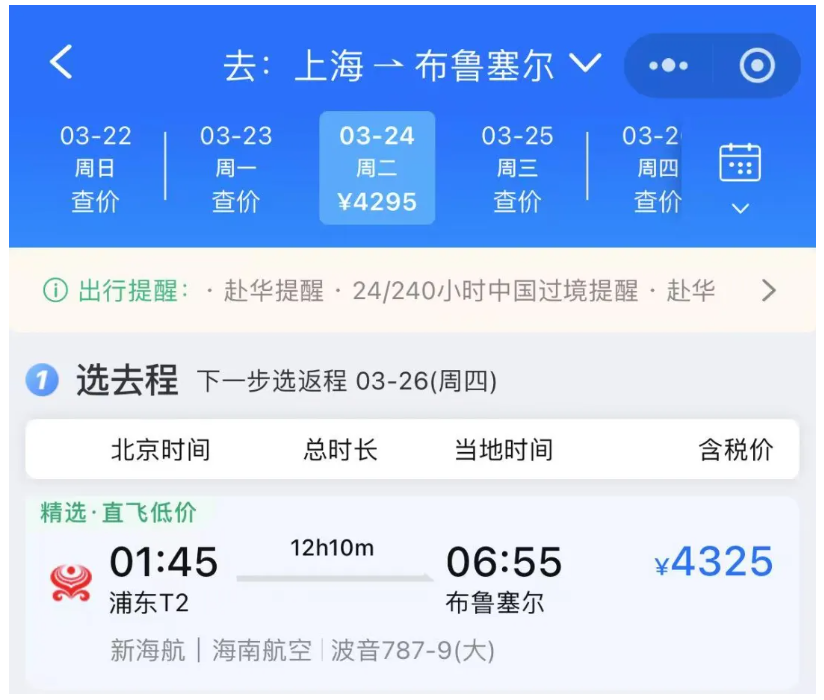Select date 03-22 周日
Screen dimensions: 824x700
(95, 168)
